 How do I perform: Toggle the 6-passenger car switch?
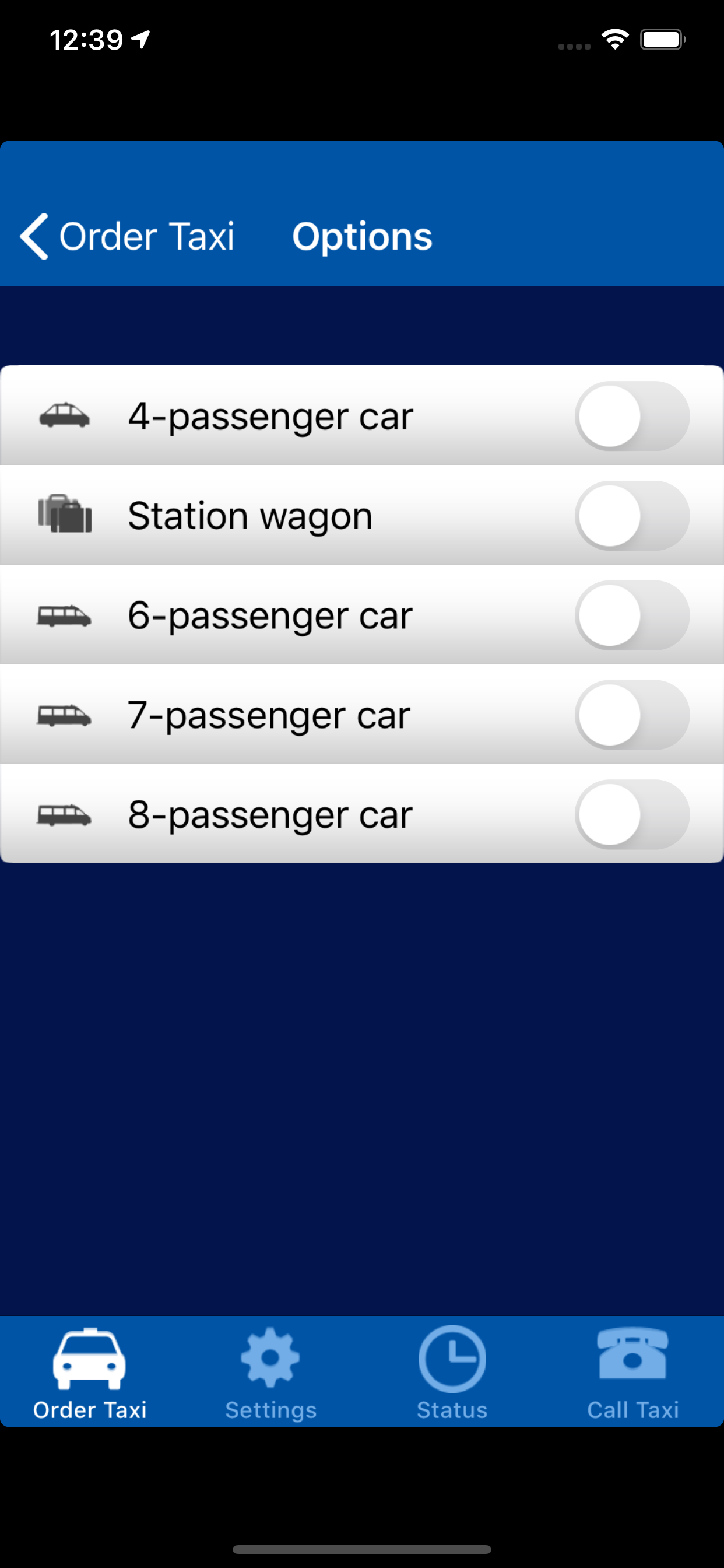click(632, 615)
